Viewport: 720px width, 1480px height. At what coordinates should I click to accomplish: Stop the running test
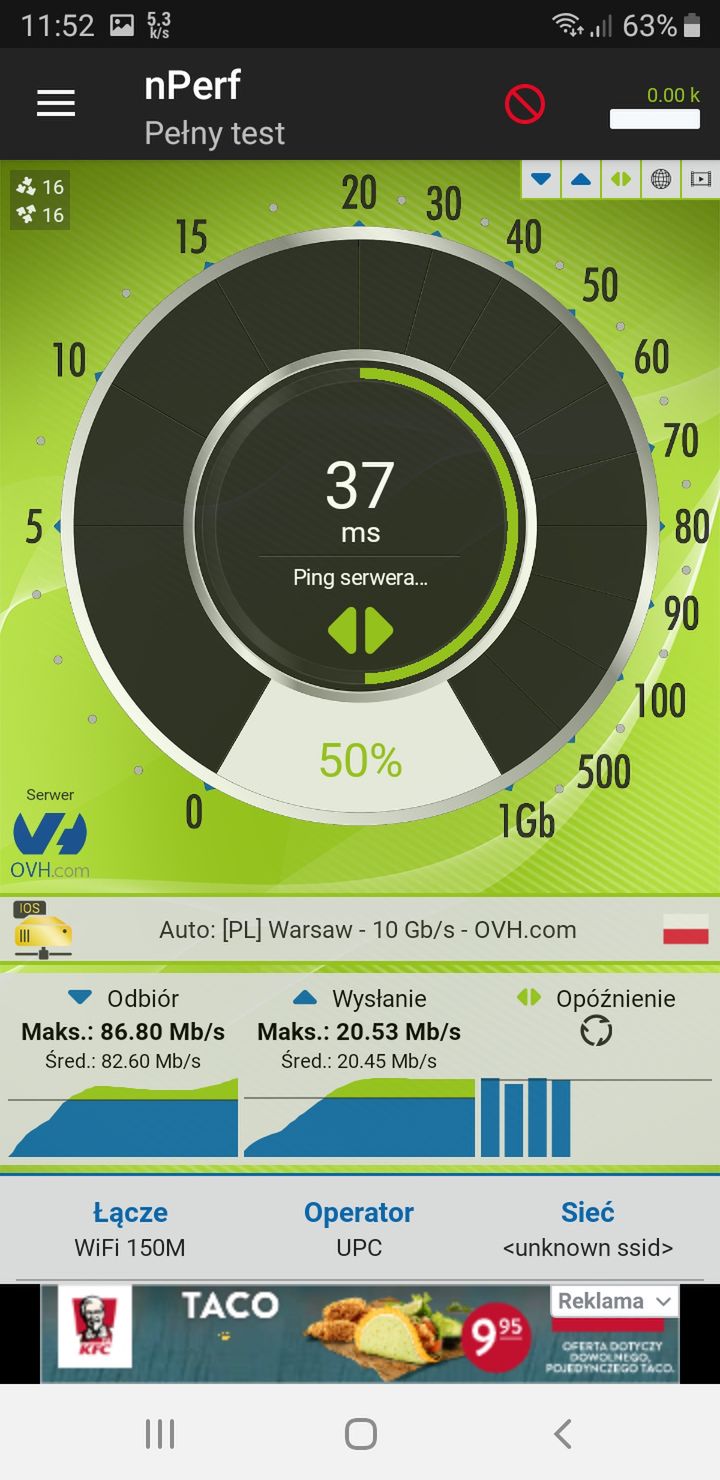(524, 104)
